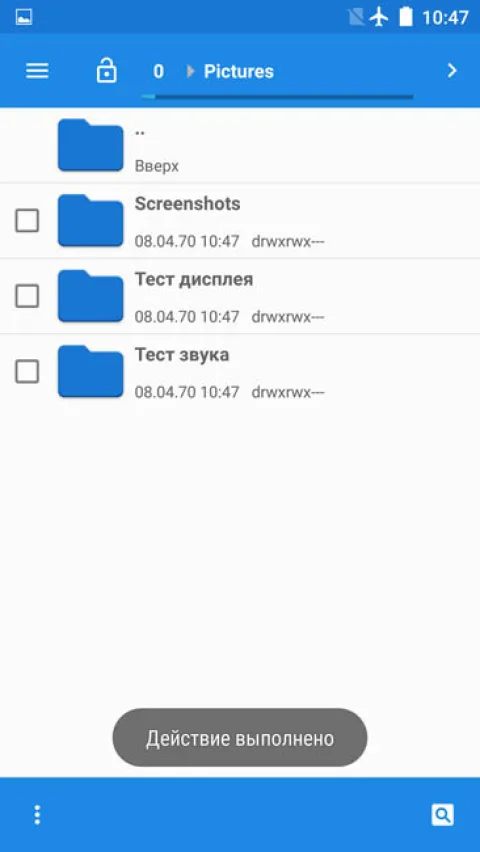Screen dimensions: 480x852
Task: Open the Тест дисплея folder
Action: 240,297
